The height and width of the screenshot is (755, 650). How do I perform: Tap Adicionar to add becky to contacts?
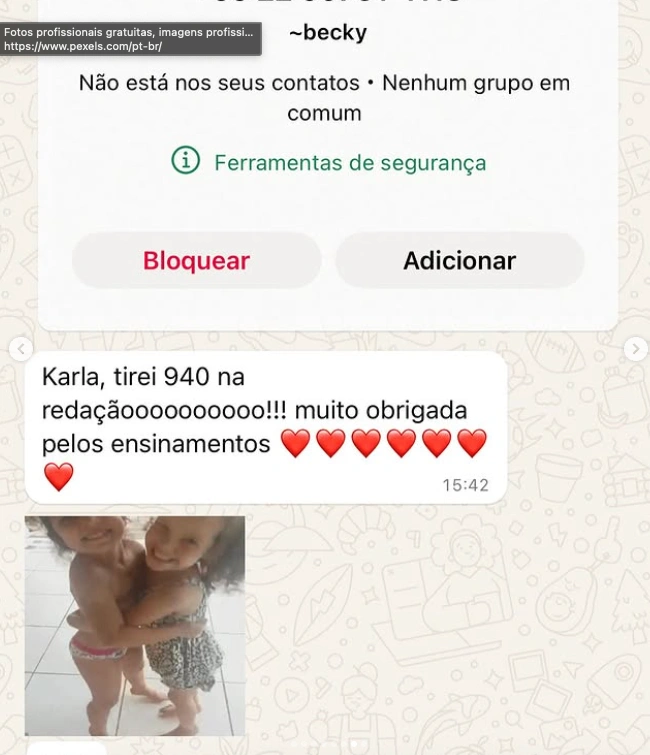tap(459, 261)
